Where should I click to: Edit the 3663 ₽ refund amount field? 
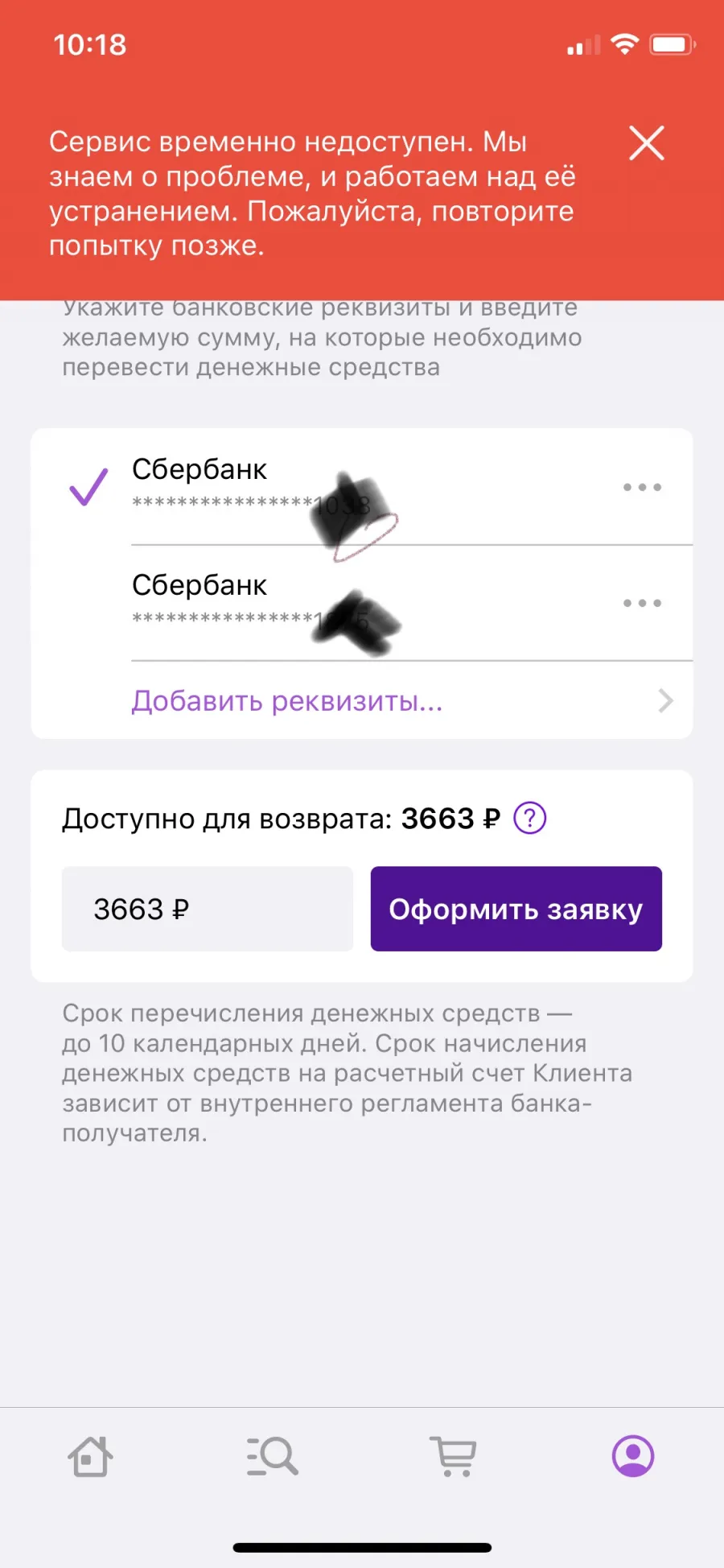208,909
